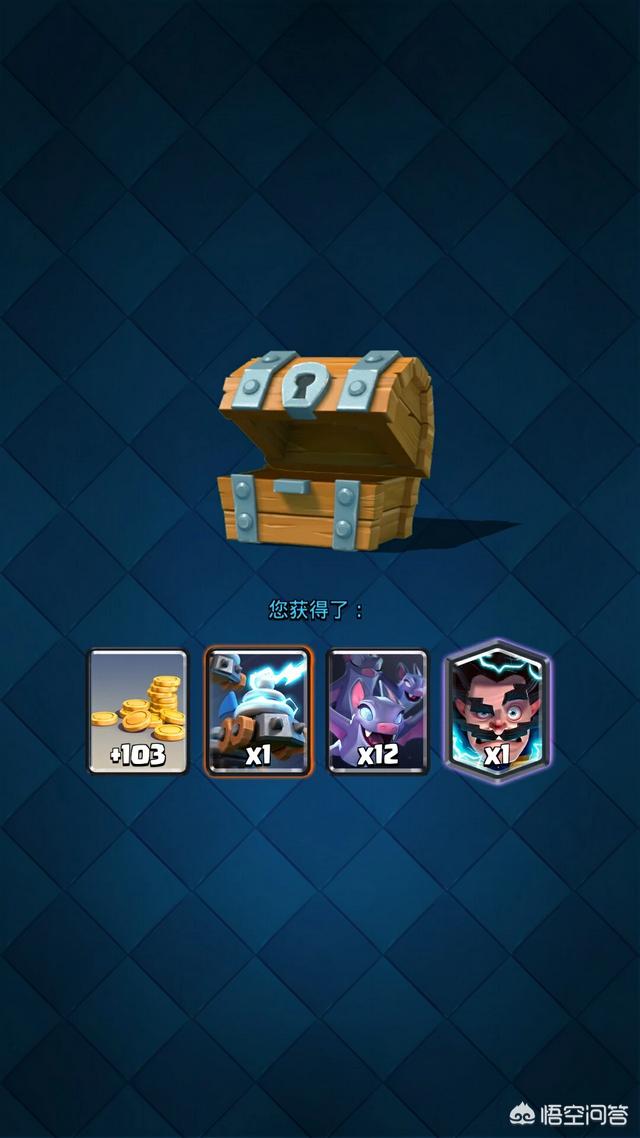Select the Zappies card marked x1
The image size is (640, 1138).
[x=259, y=711]
